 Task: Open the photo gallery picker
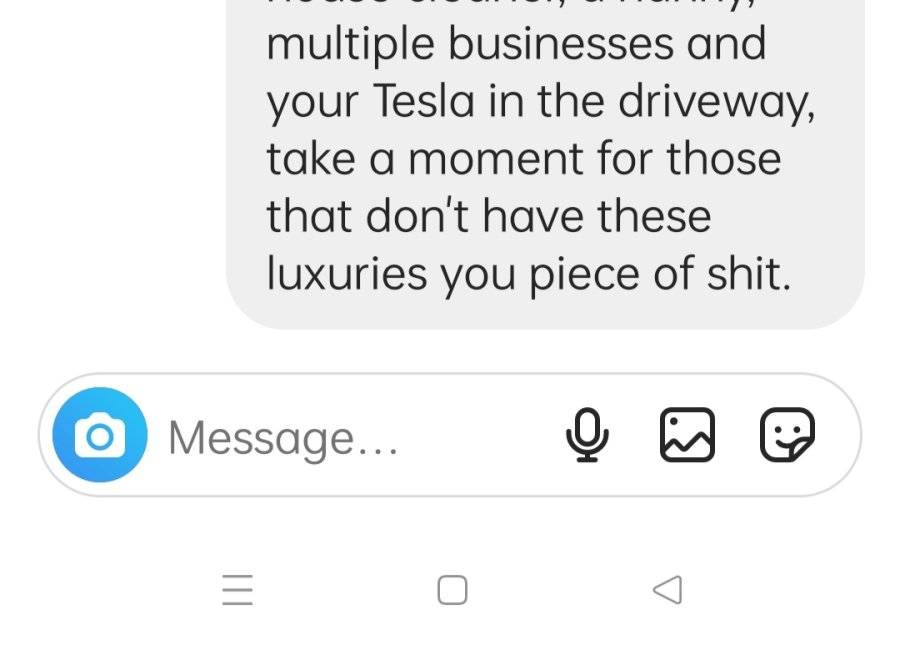tap(687, 435)
